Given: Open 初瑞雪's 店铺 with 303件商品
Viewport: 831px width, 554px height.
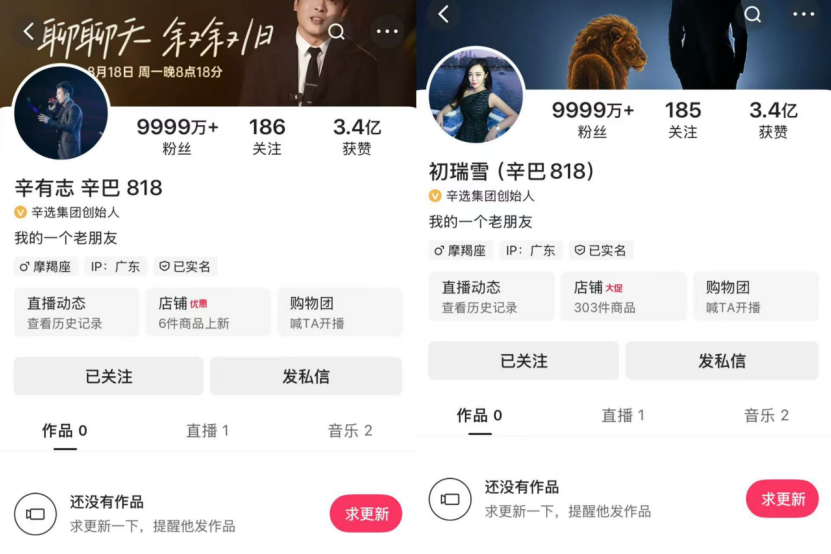Looking at the screenshot, I should pos(623,296).
